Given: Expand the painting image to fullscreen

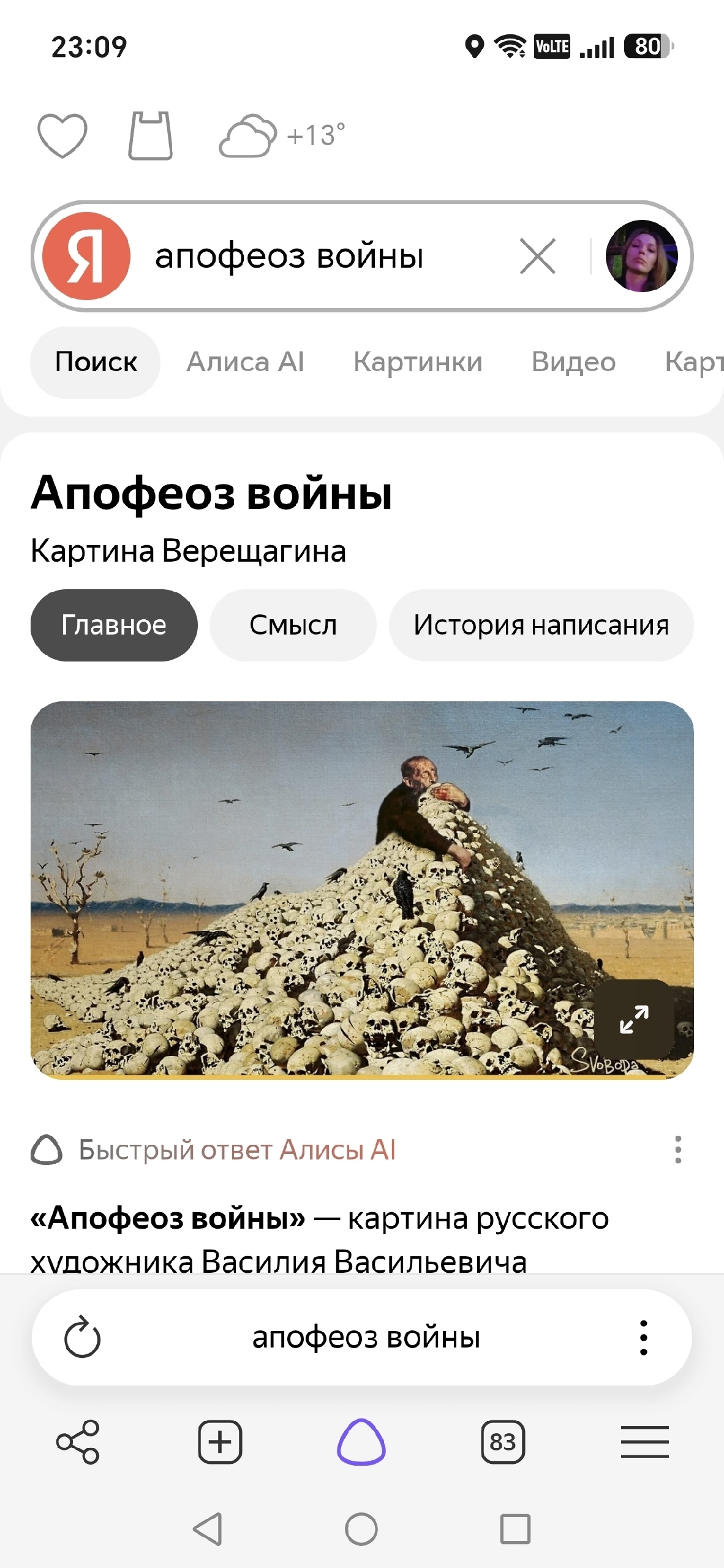Looking at the screenshot, I should point(634,1020).
